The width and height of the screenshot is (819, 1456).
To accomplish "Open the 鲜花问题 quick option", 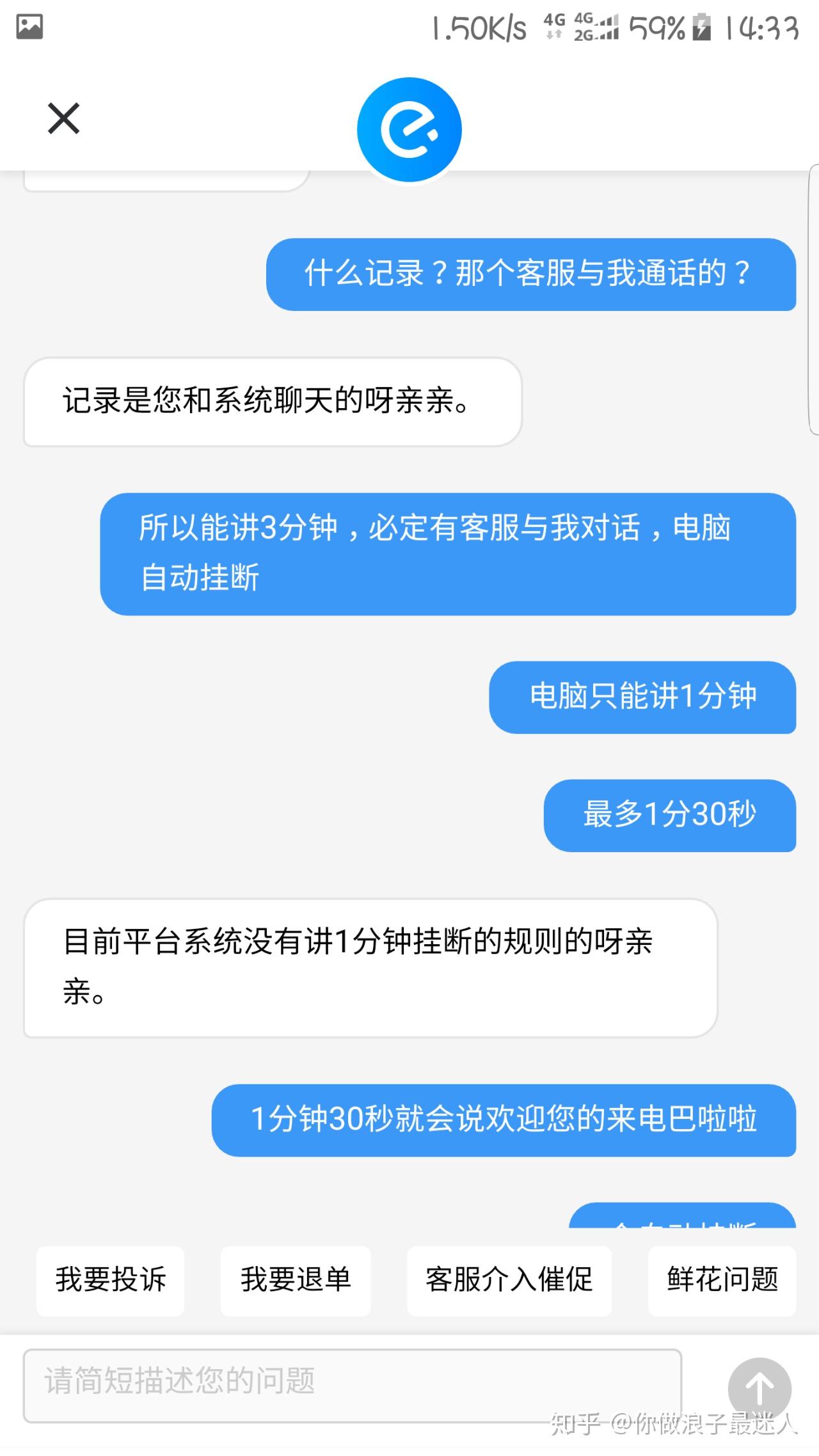I will pyautogui.click(x=722, y=1280).
